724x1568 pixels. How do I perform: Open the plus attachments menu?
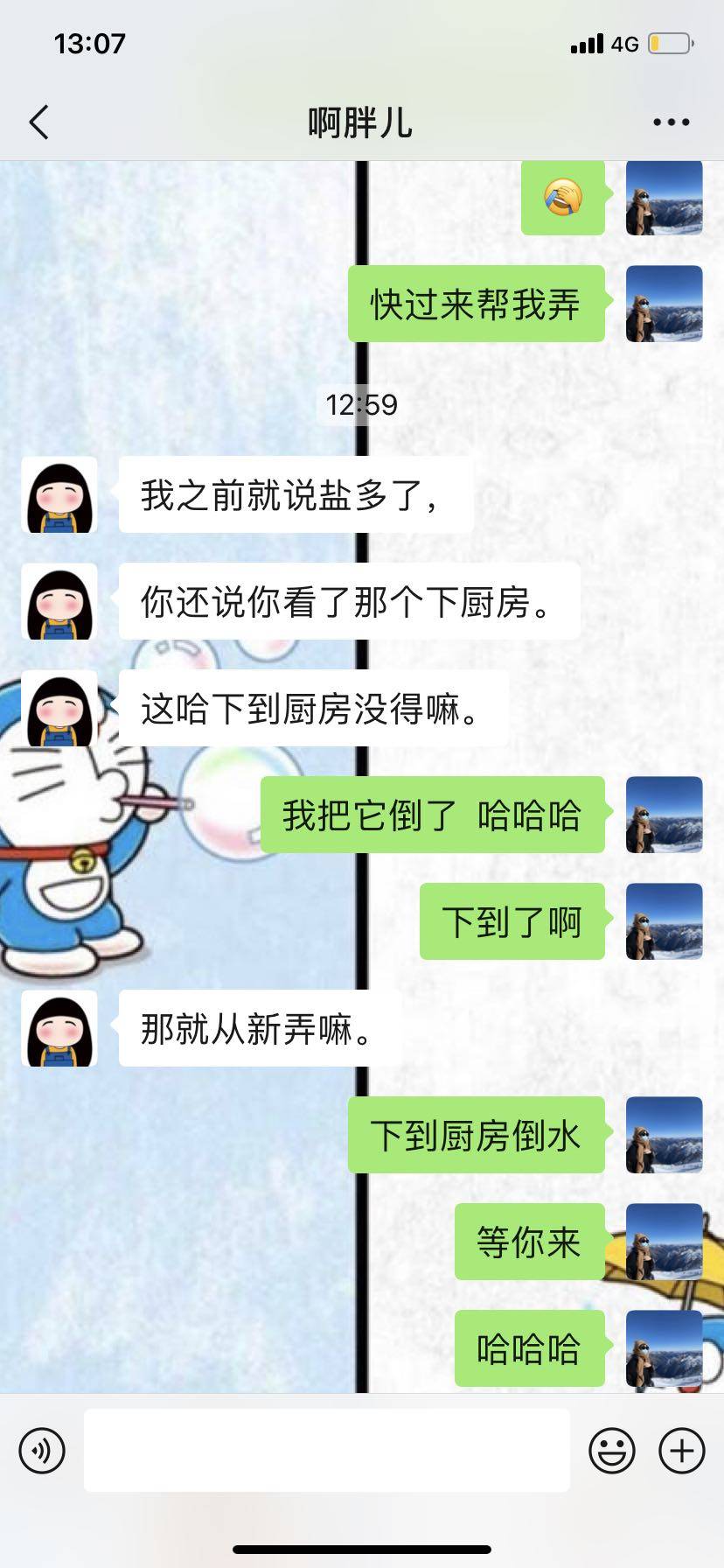click(682, 1450)
